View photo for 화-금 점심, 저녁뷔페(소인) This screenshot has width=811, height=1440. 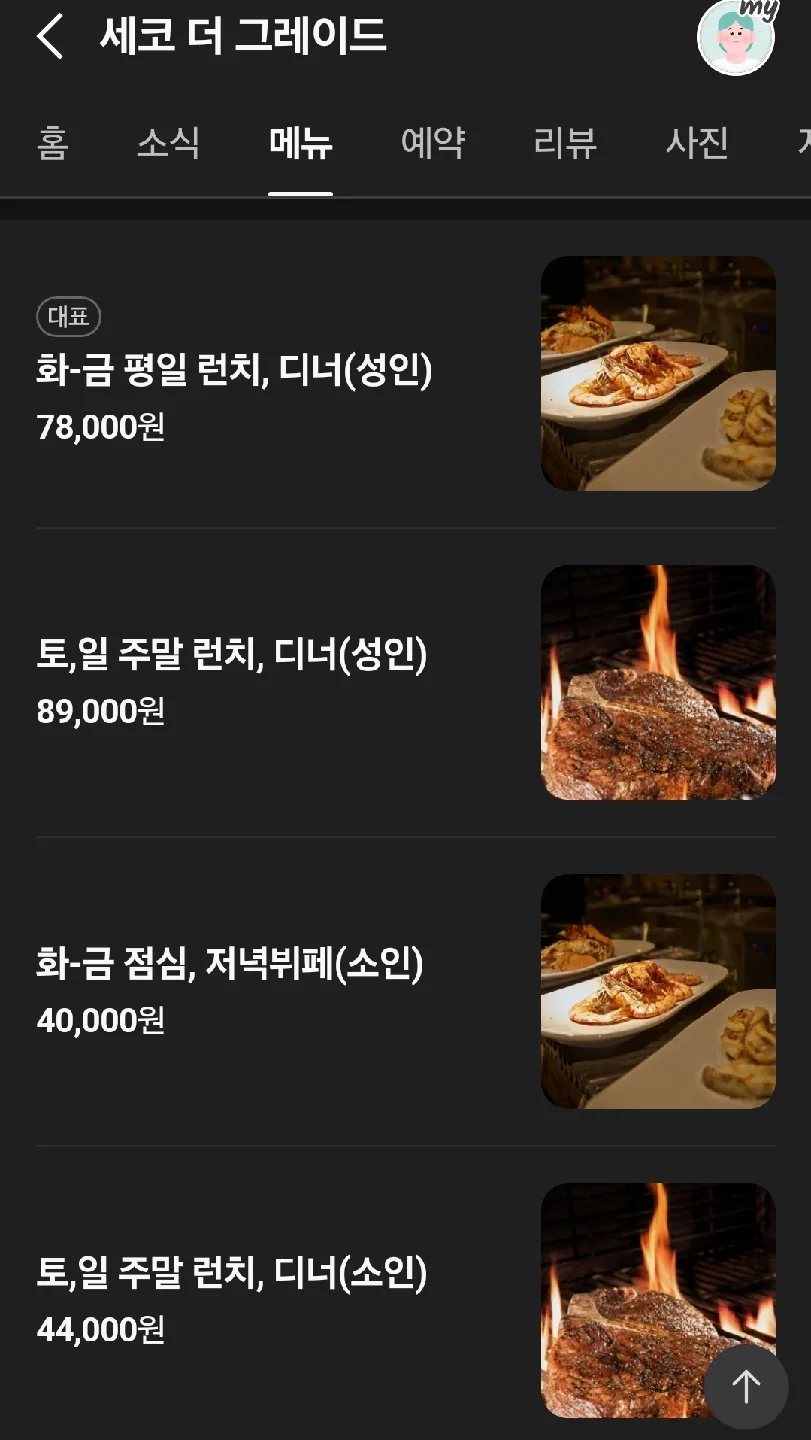[x=658, y=991]
